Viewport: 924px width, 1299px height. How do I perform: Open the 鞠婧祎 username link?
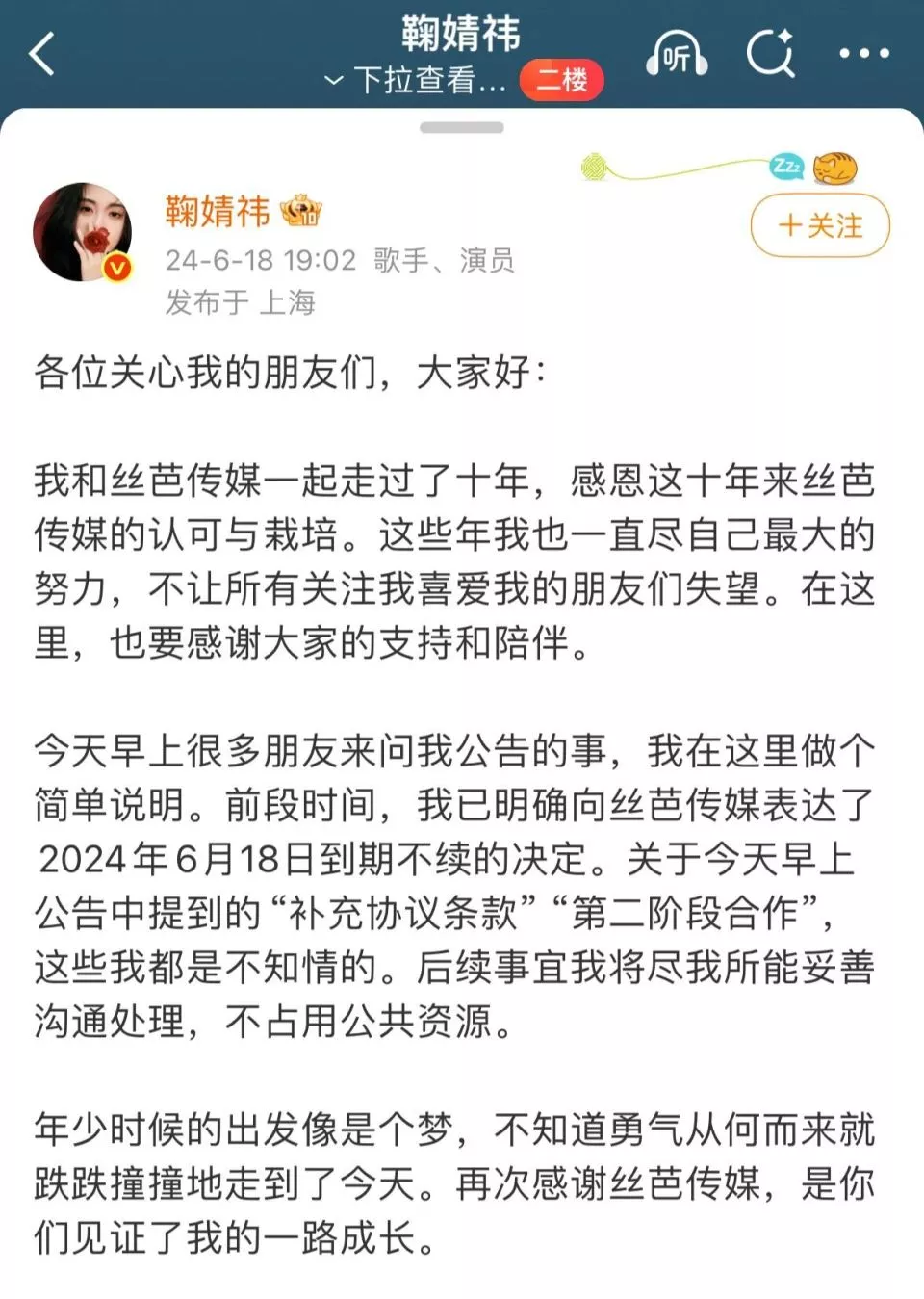coord(217,211)
